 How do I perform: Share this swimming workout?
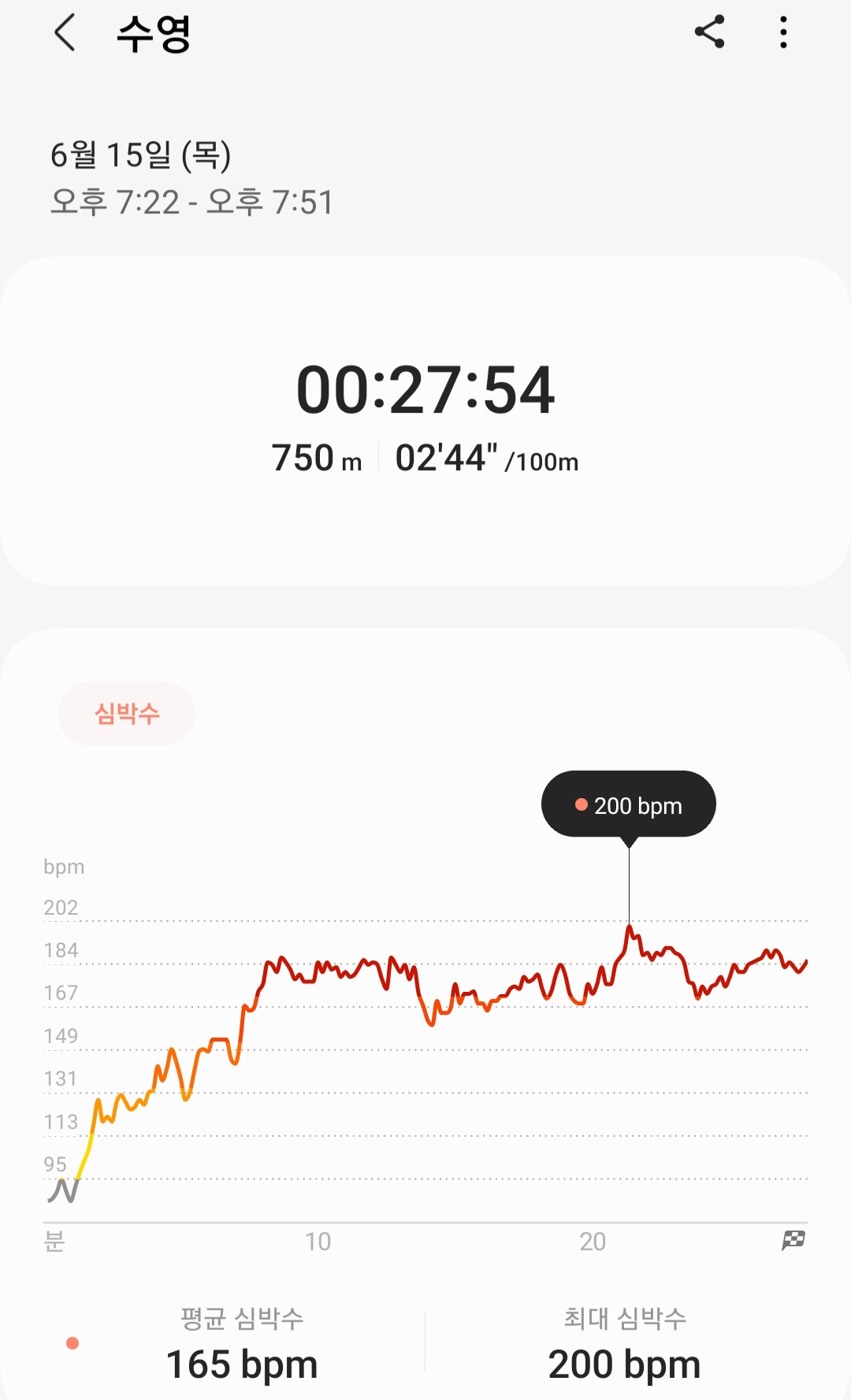[709, 32]
